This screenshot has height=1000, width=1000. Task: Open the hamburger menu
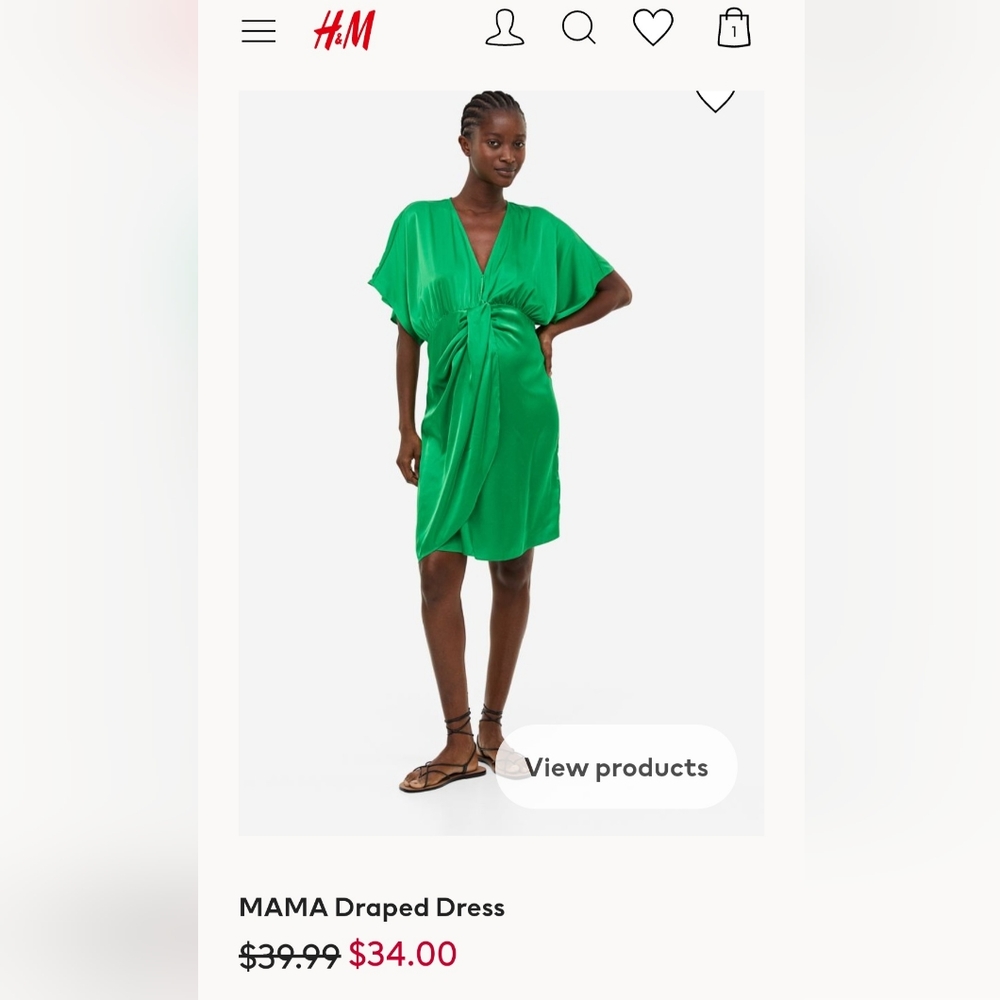point(258,31)
